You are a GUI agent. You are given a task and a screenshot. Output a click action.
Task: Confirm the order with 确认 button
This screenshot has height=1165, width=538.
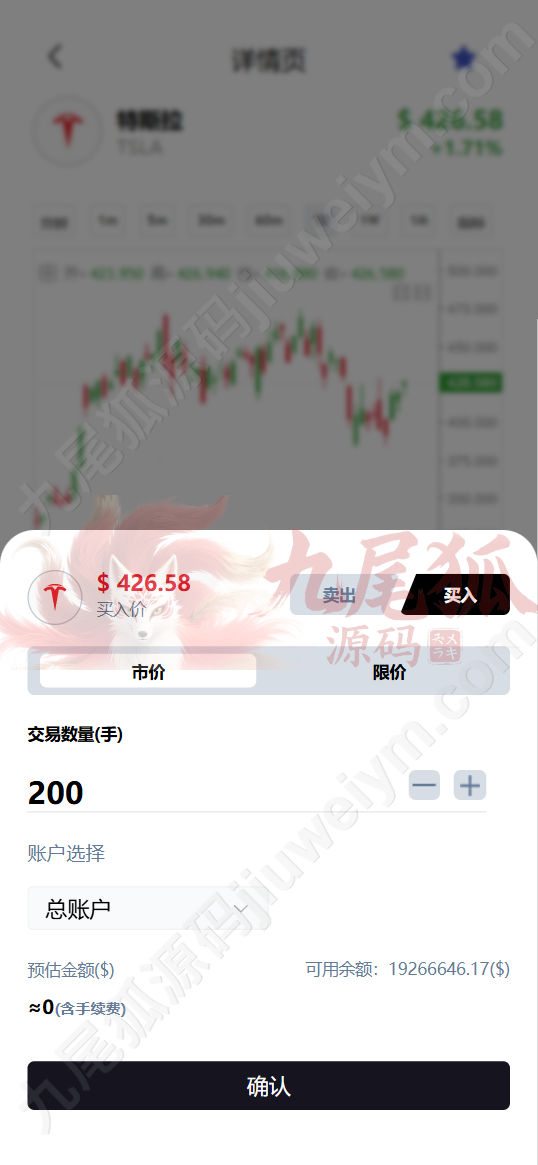tap(268, 1086)
